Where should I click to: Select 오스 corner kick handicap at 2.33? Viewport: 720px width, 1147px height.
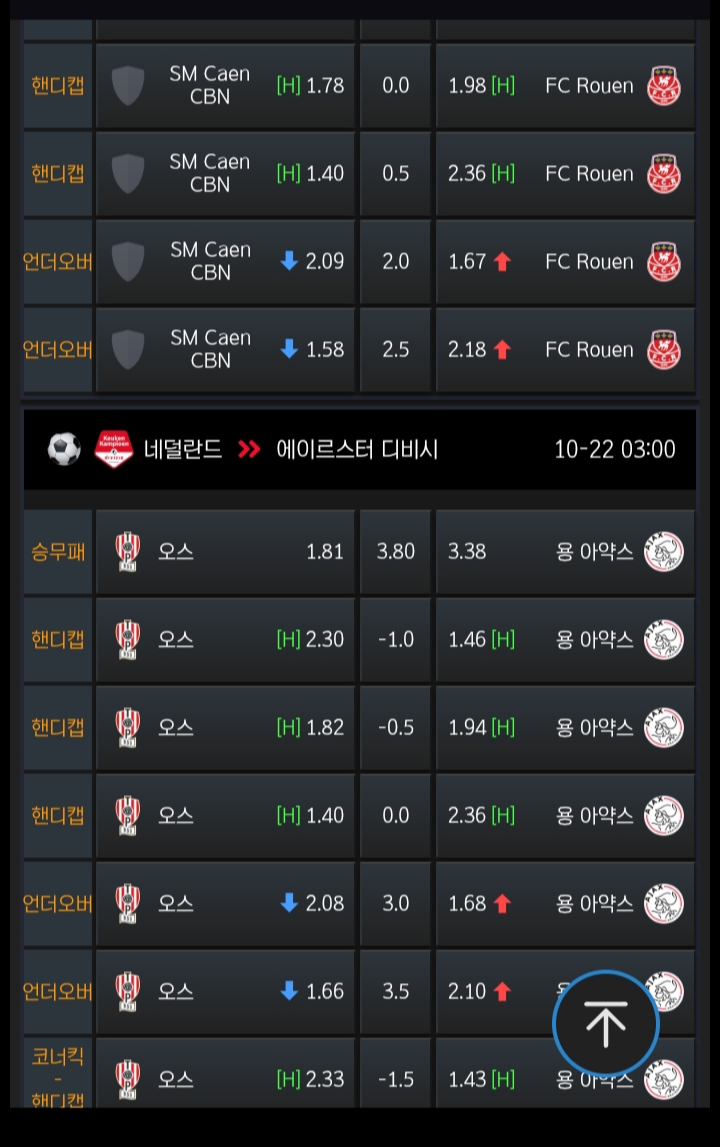(225, 1080)
